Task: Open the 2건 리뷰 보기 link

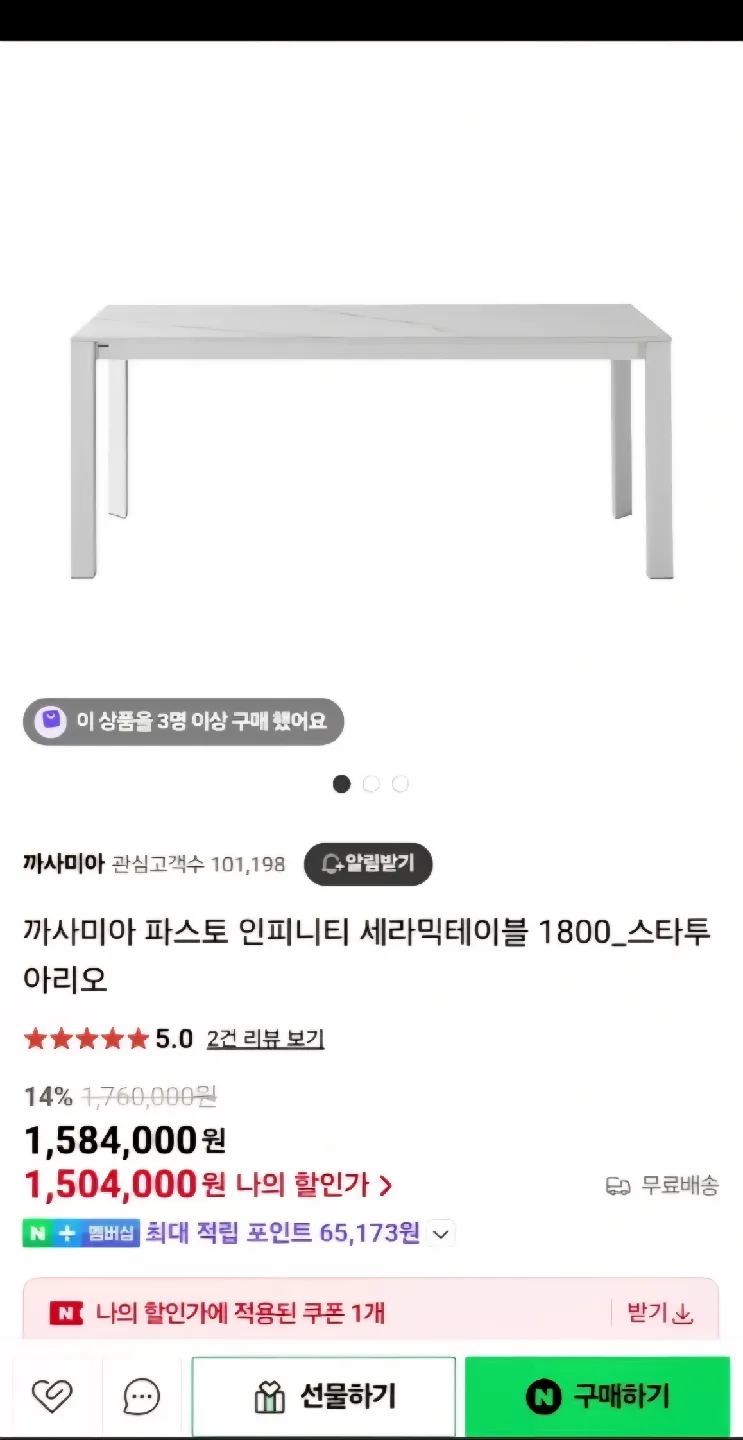Action: [x=265, y=1039]
